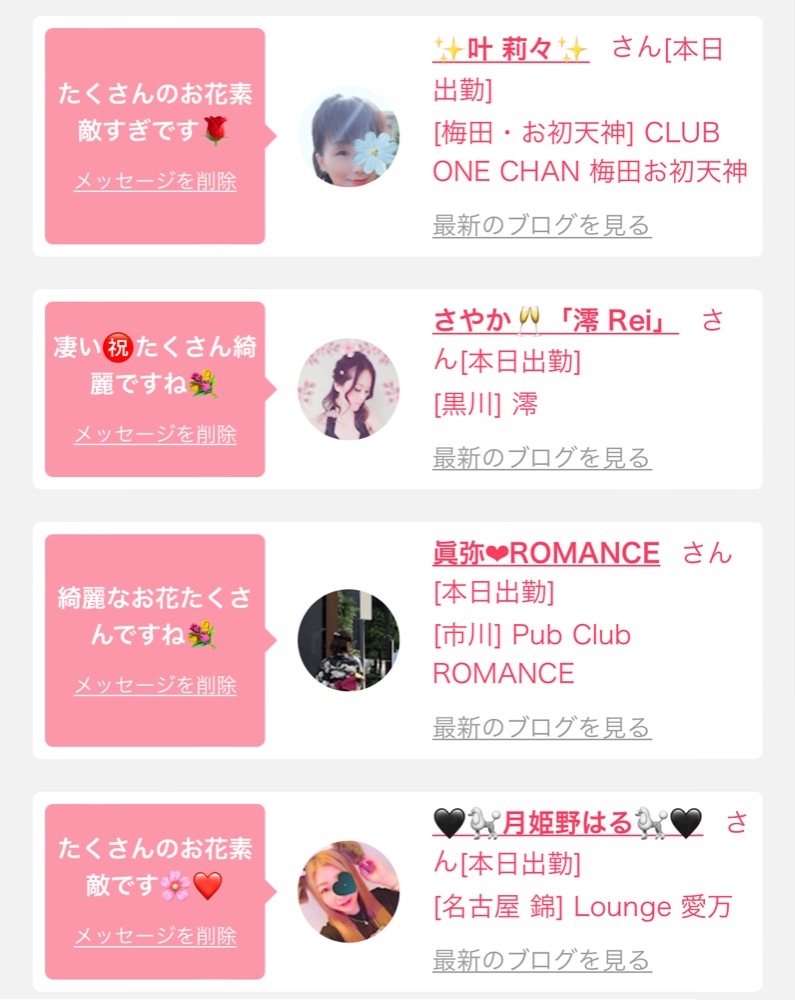
Task: Open 月姫野はる profile name link
Action: click(x=567, y=823)
